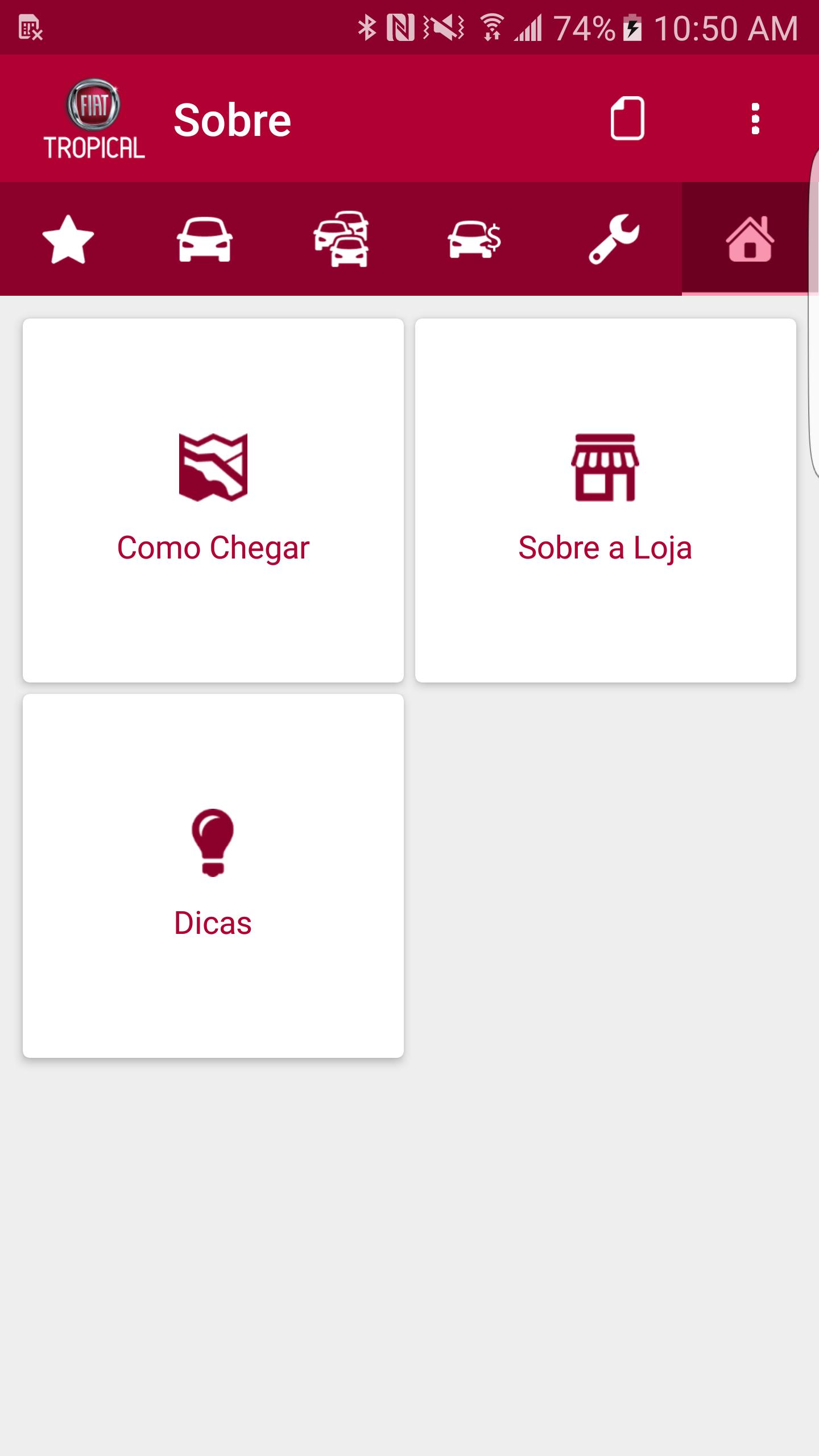
Task: Switch to the single car tab
Action: click(205, 239)
